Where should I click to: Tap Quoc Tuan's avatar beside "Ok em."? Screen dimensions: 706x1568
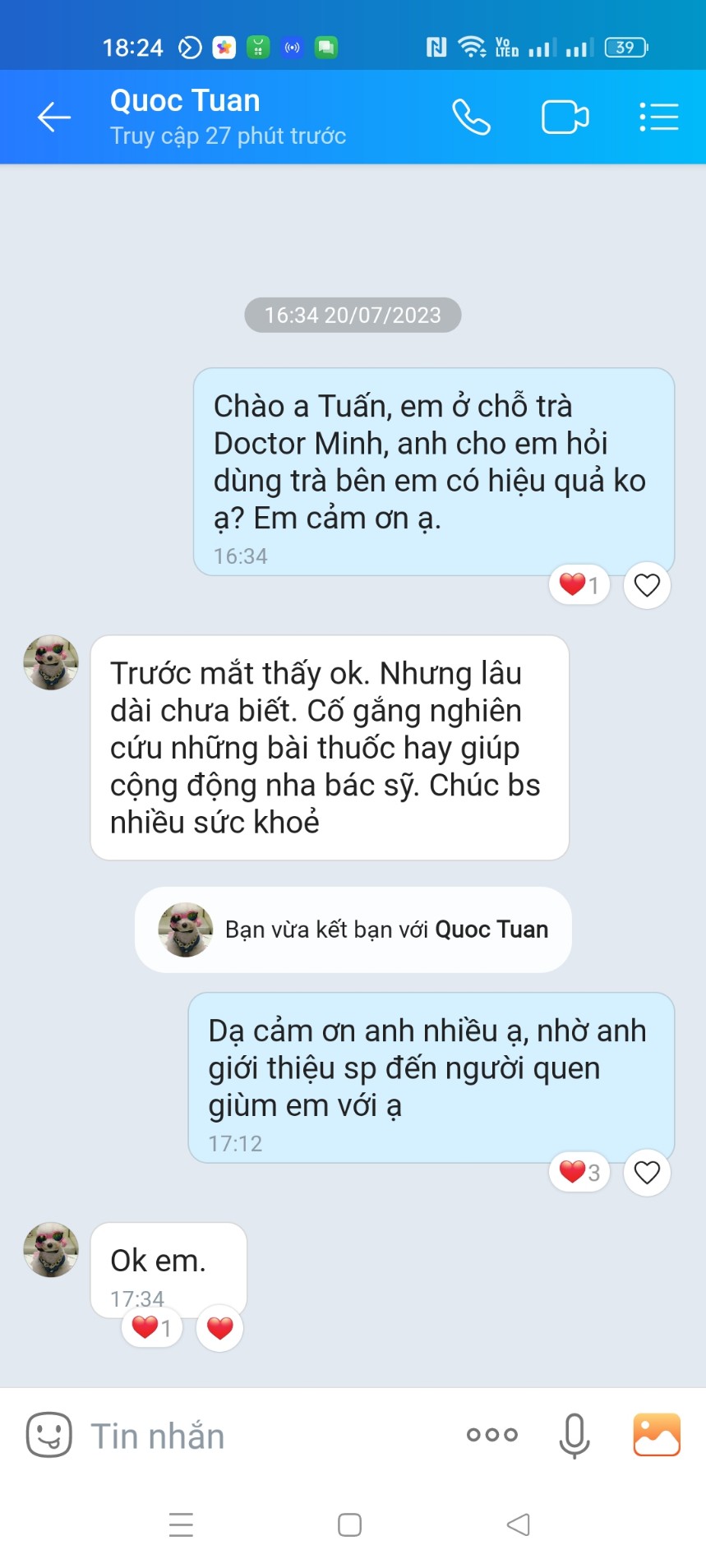(51, 1249)
